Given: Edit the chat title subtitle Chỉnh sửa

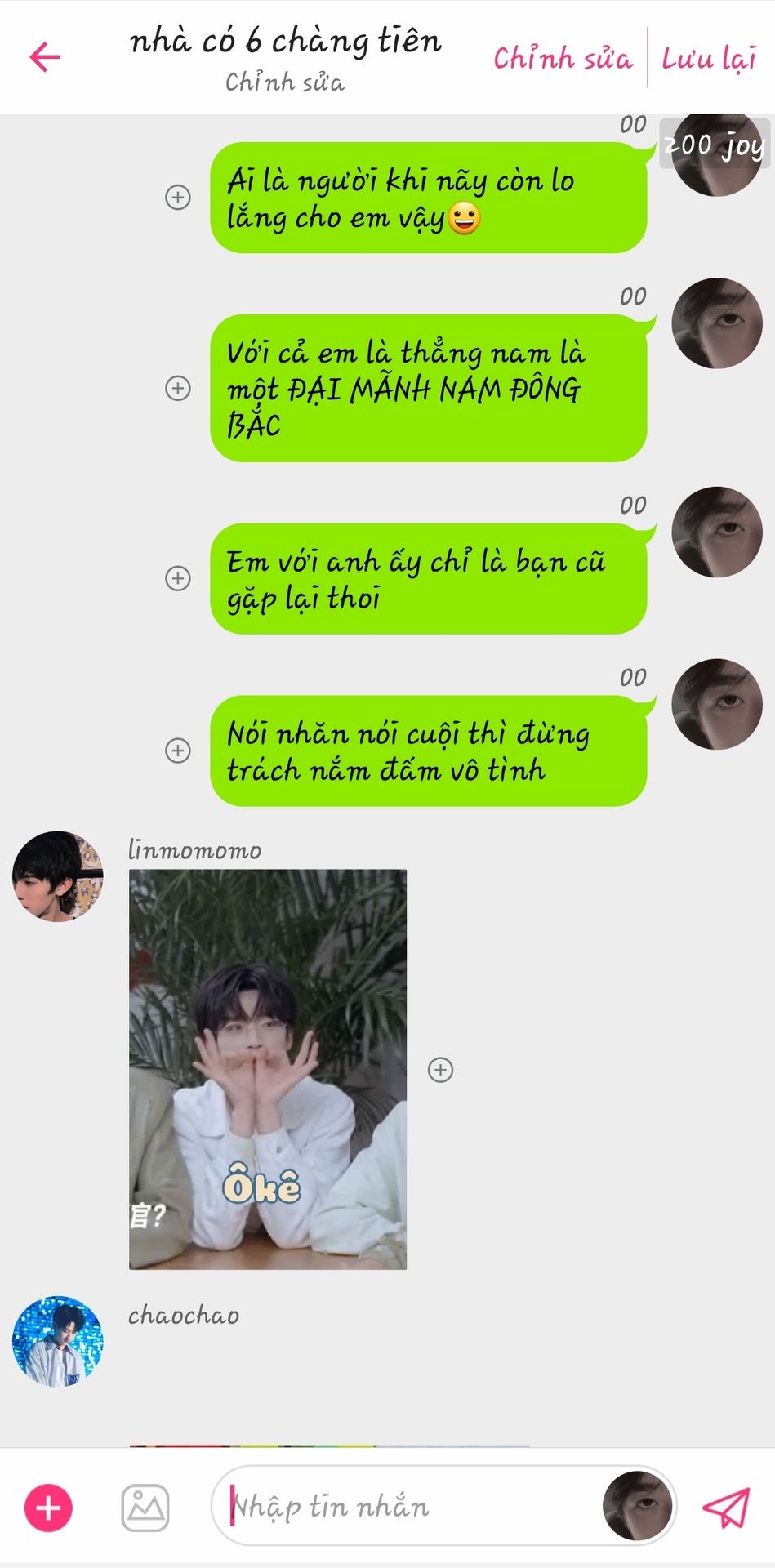Looking at the screenshot, I should (285, 82).
